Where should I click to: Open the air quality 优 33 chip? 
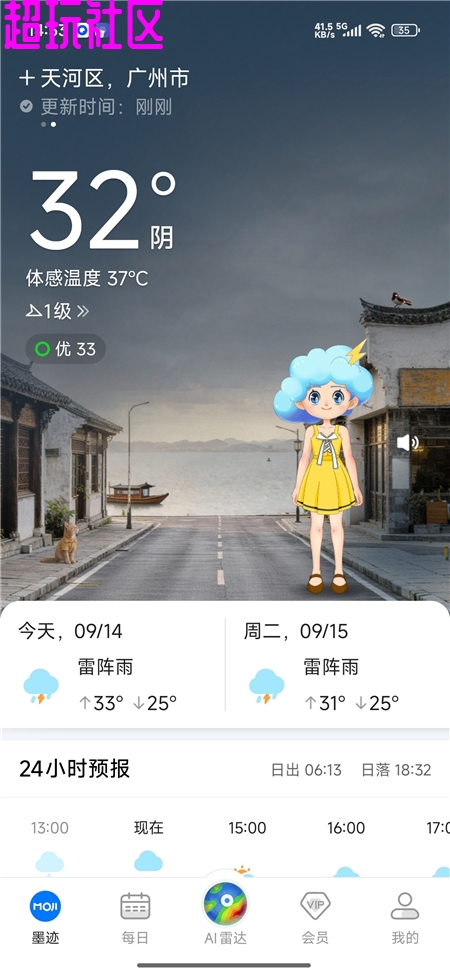[x=65, y=349]
